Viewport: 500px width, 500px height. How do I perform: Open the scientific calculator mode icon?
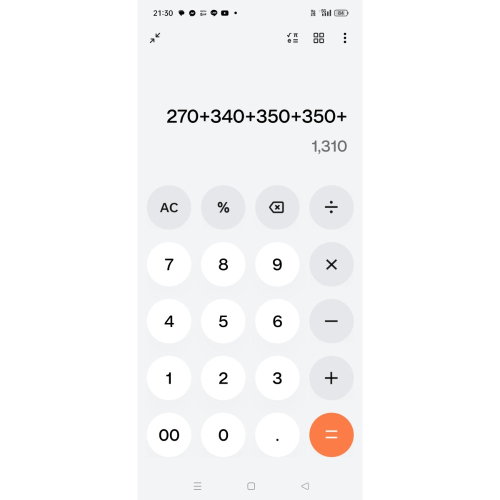(293, 38)
